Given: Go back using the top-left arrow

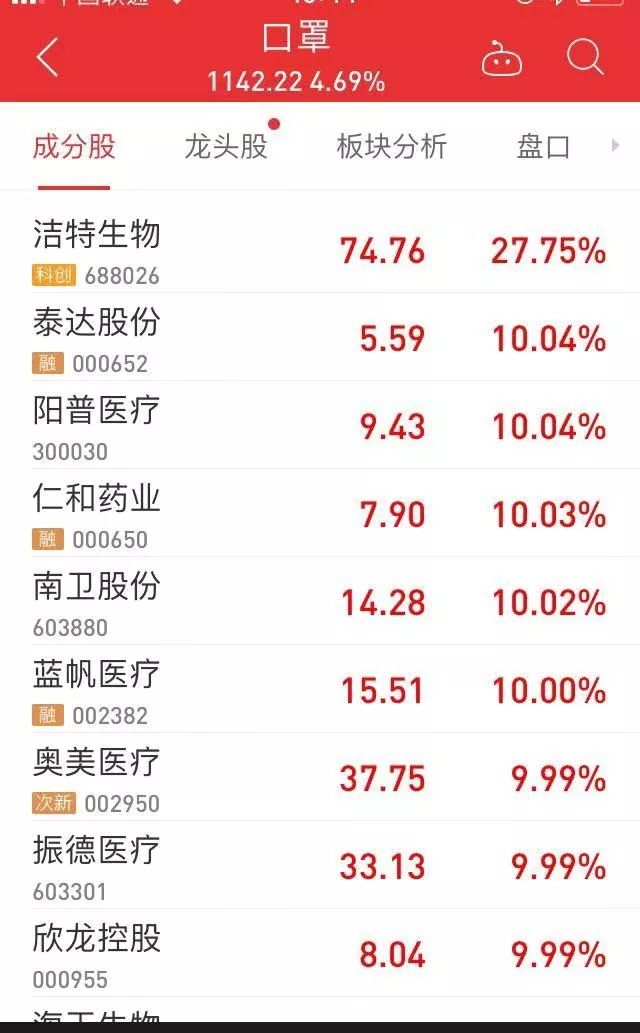Looking at the screenshot, I should [x=47, y=58].
